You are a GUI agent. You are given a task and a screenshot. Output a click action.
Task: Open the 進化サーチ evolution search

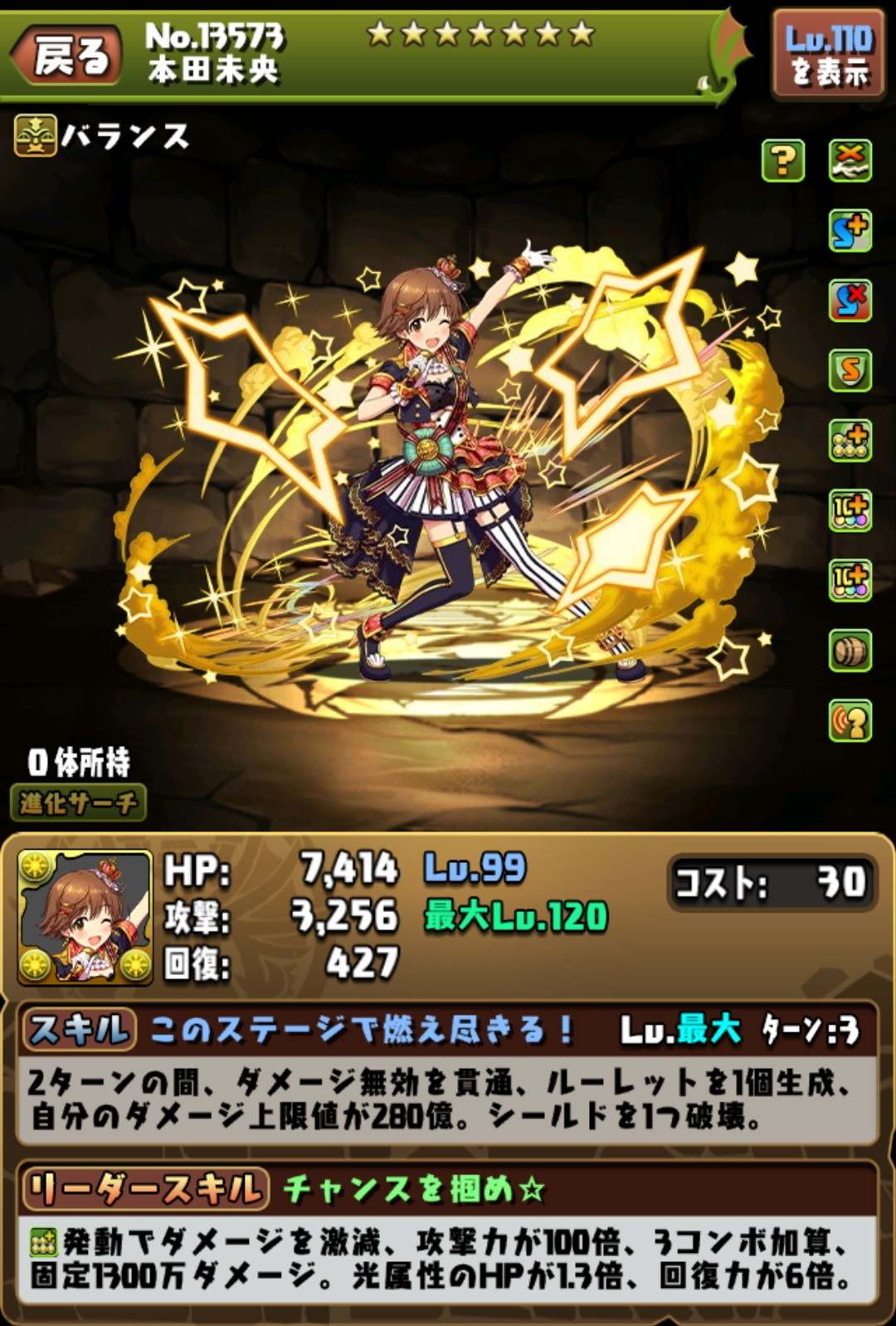pyautogui.click(x=79, y=802)
